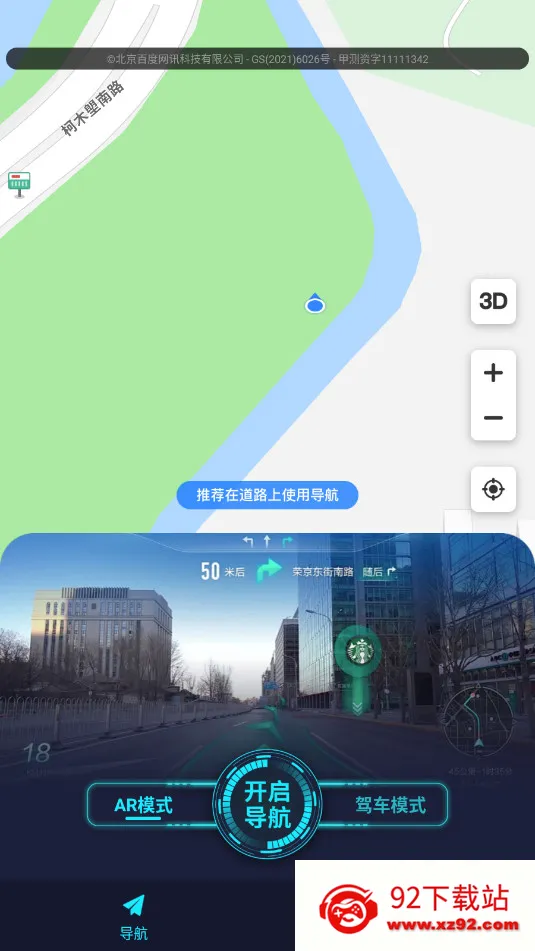The height and width of the screenshot is (951, 535).
Task: Select AR模式 navigation mode
Action: tap(144, 805)
